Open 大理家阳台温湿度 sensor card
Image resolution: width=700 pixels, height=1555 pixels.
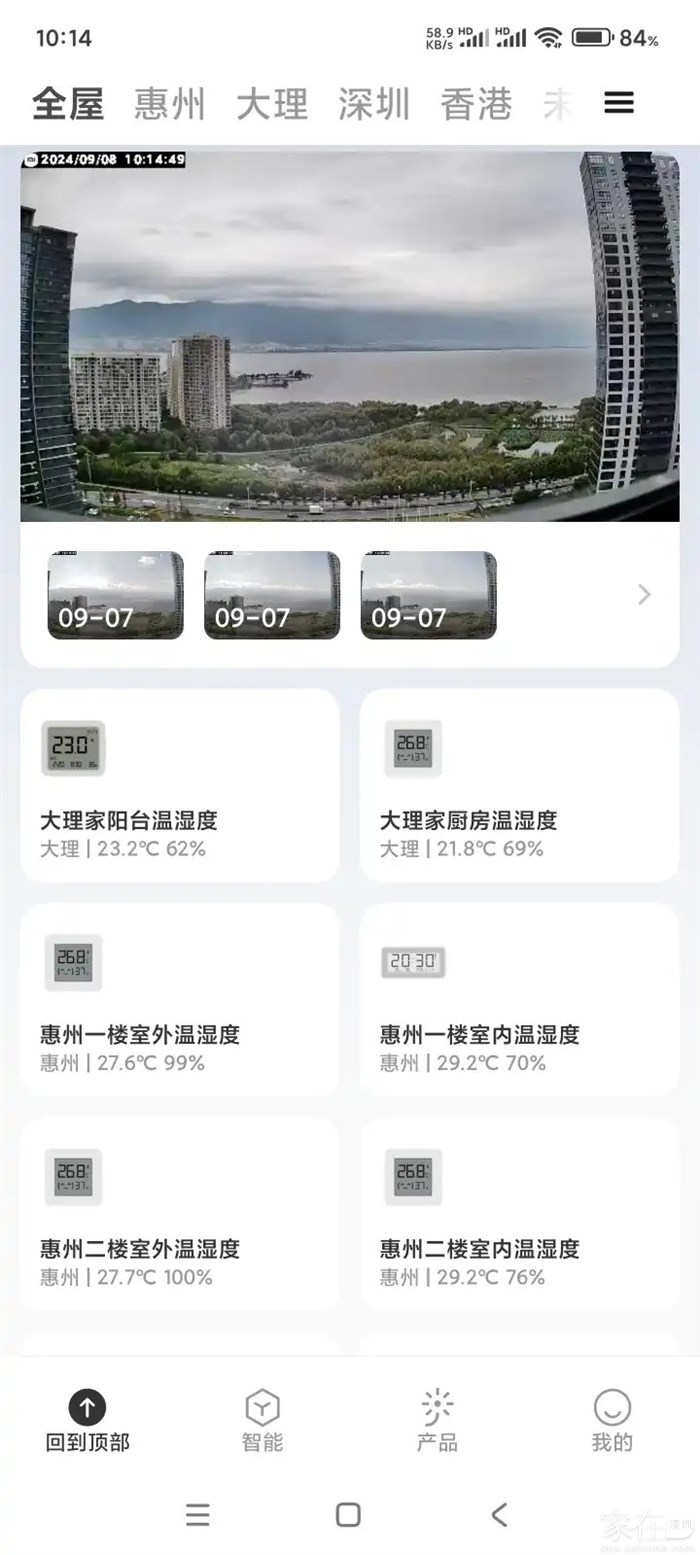click(x=180, y=785)
